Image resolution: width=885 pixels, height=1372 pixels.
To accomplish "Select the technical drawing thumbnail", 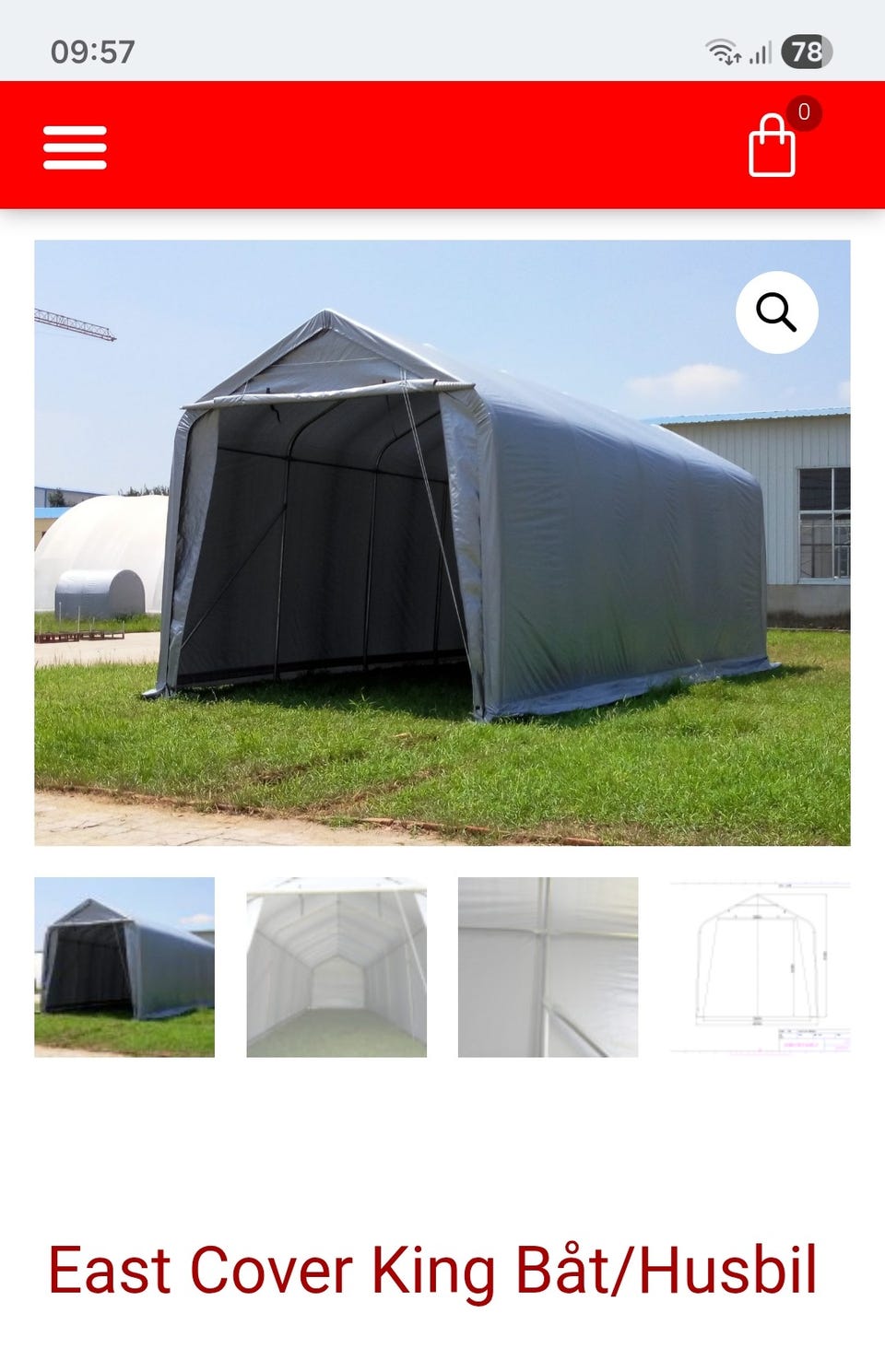I will click(x=760, y=967).
